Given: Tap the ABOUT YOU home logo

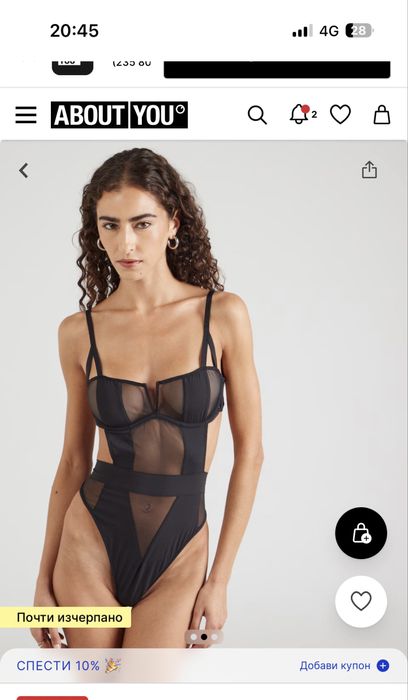Looking at the screenshot, I should click(119, 115).
